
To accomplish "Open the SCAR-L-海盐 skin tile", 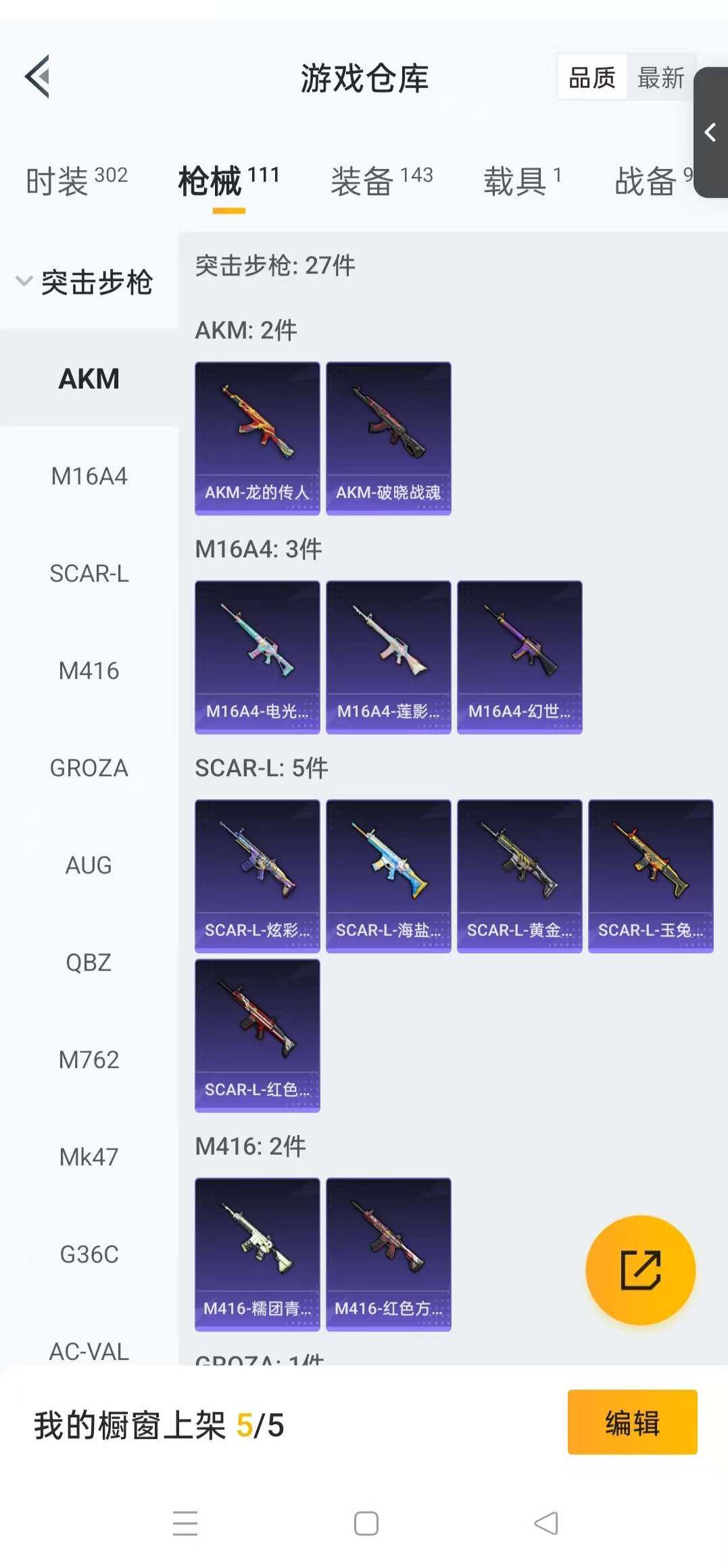I will (x=388, y=876).
